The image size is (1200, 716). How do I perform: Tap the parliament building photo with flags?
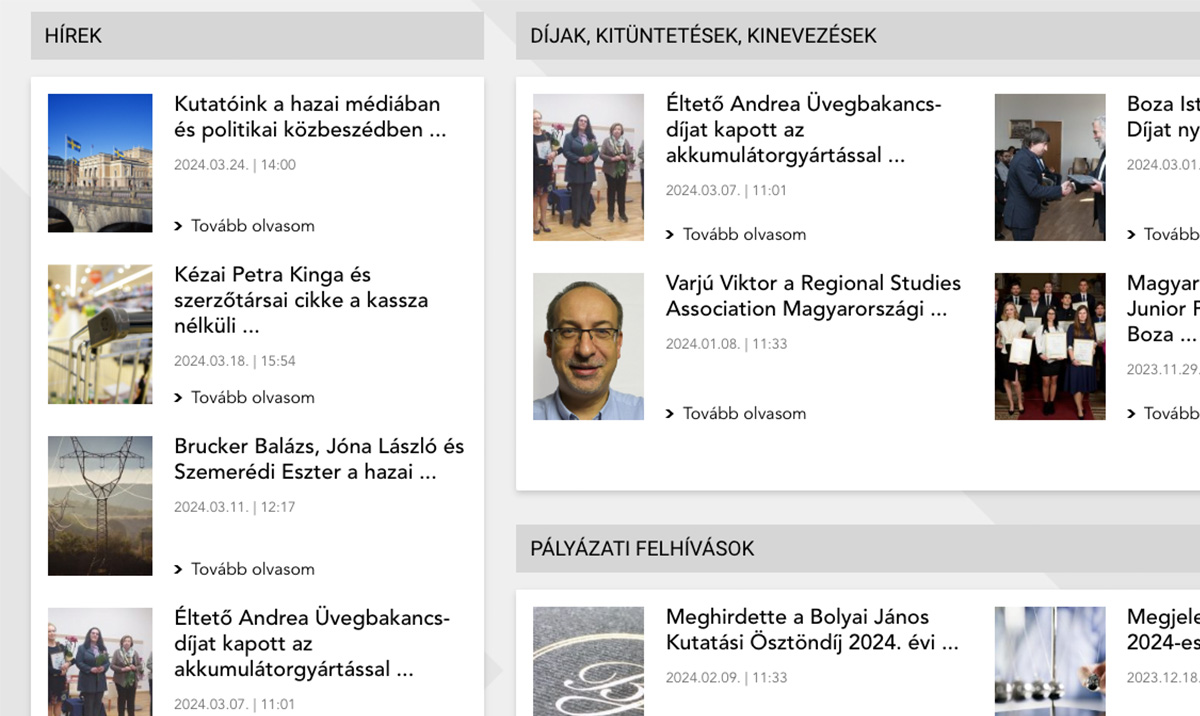click(100, 163)
